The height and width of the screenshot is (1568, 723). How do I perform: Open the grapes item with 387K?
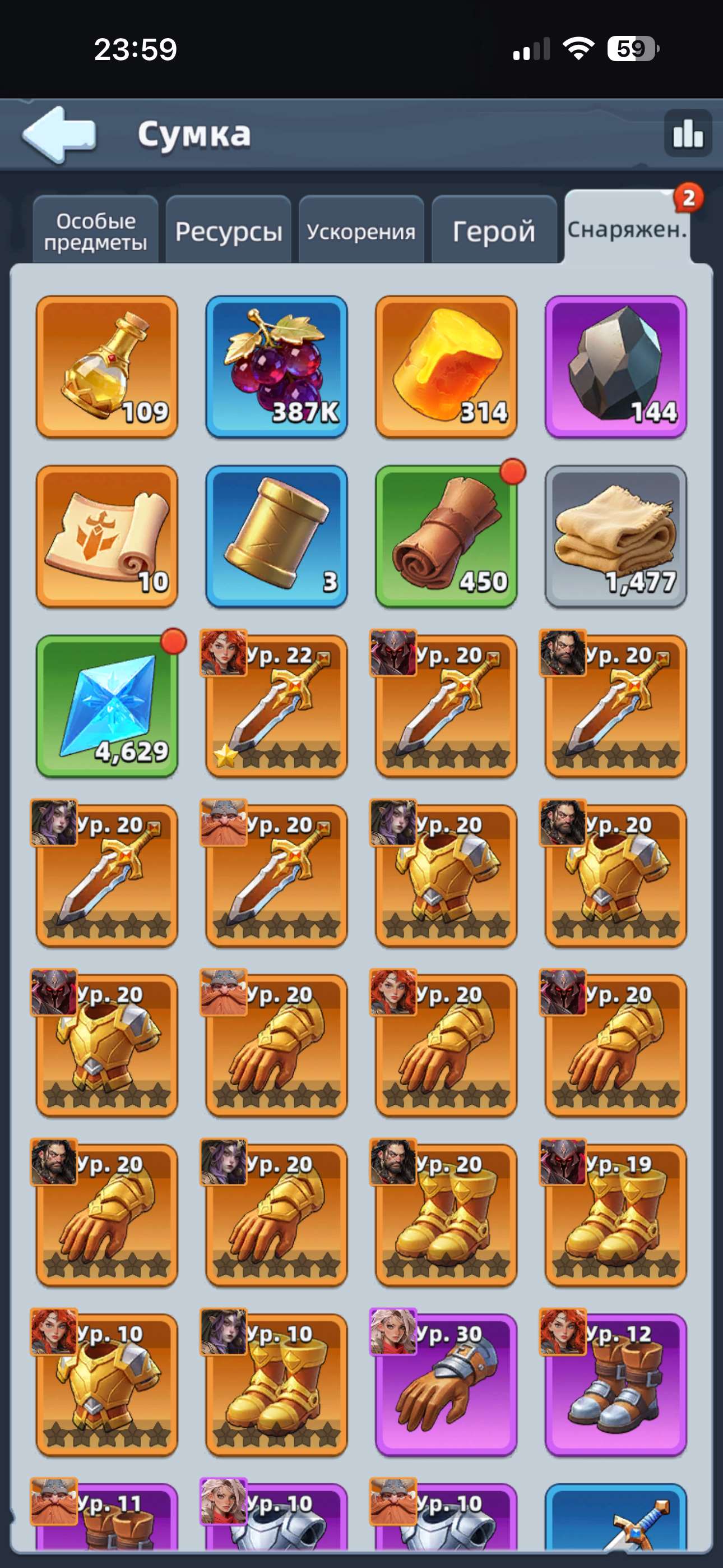point(276,367)
